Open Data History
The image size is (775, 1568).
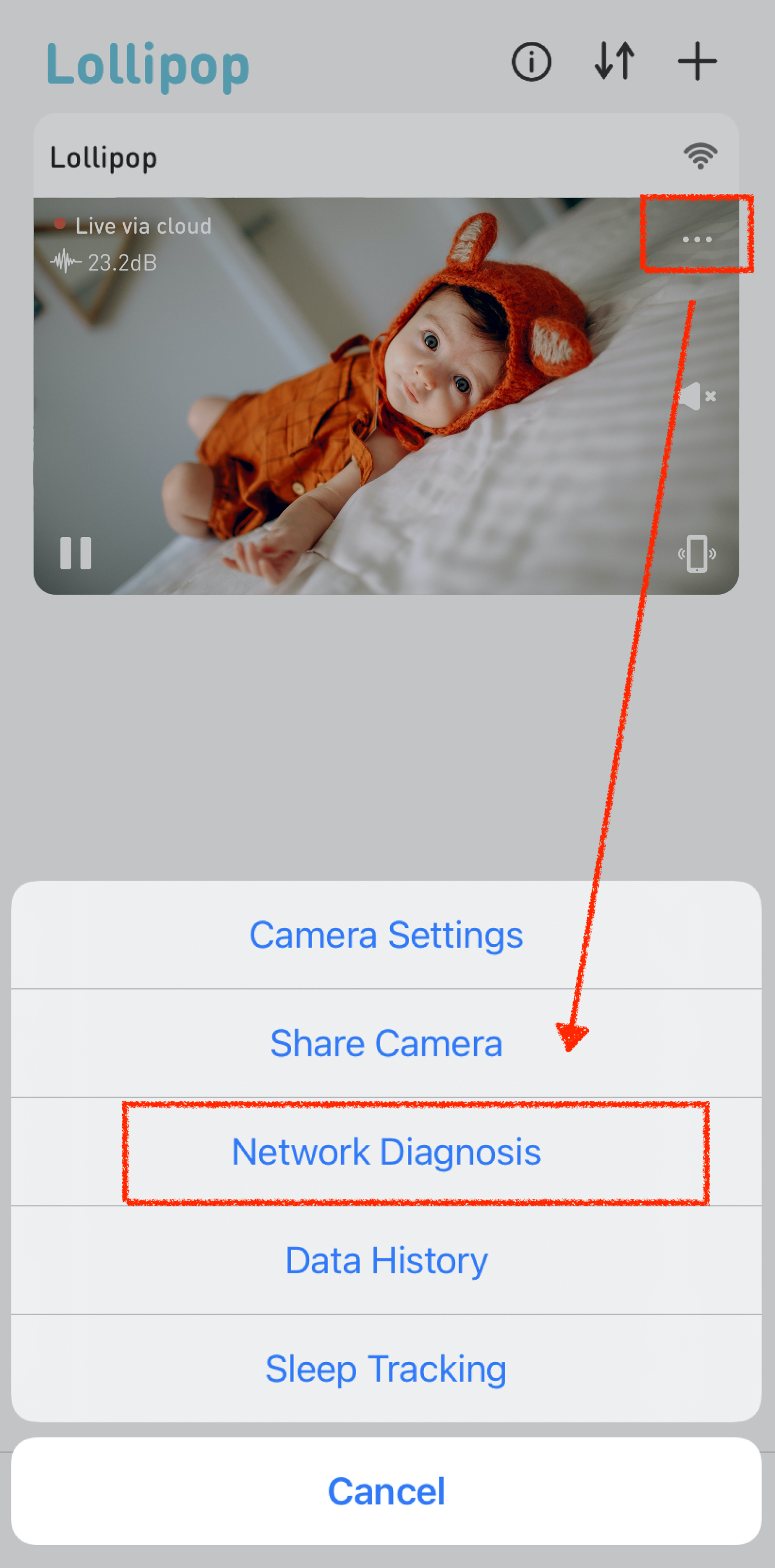[x=386, y=1260]
